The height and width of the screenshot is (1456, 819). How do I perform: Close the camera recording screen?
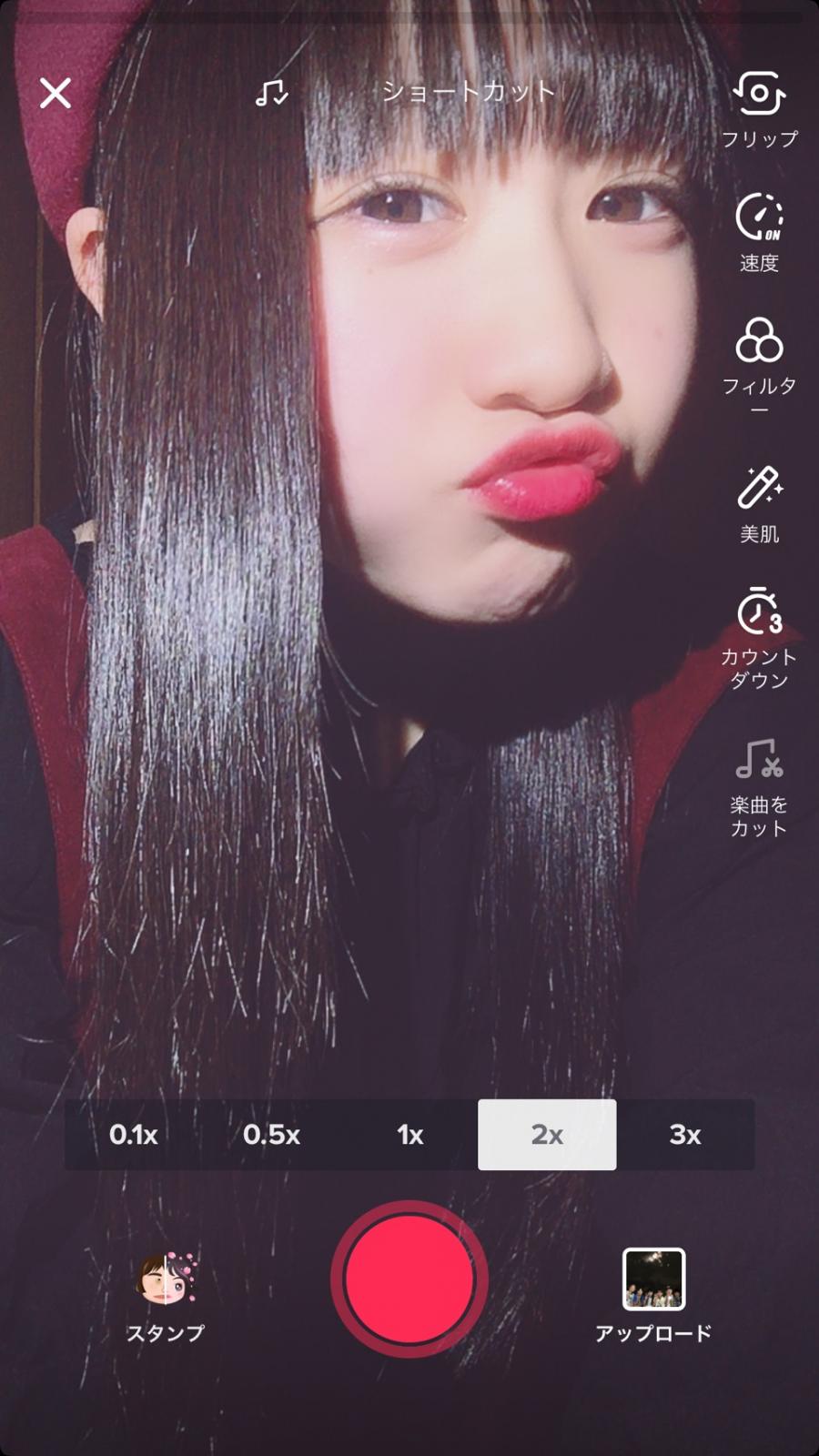[56, 93]
